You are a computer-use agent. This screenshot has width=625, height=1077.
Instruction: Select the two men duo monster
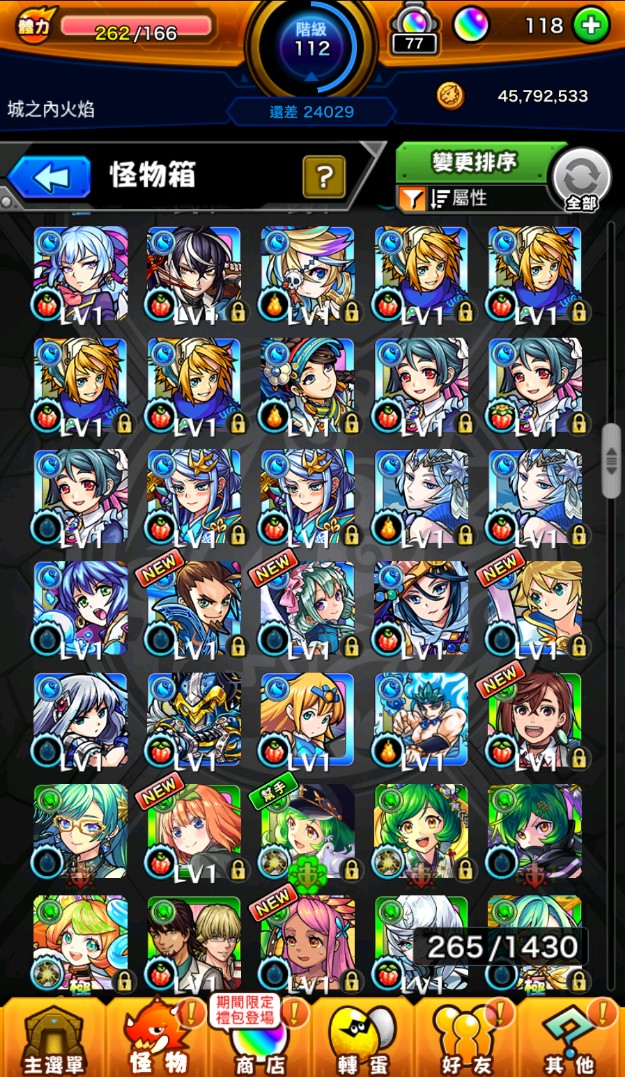coord(194,943)
